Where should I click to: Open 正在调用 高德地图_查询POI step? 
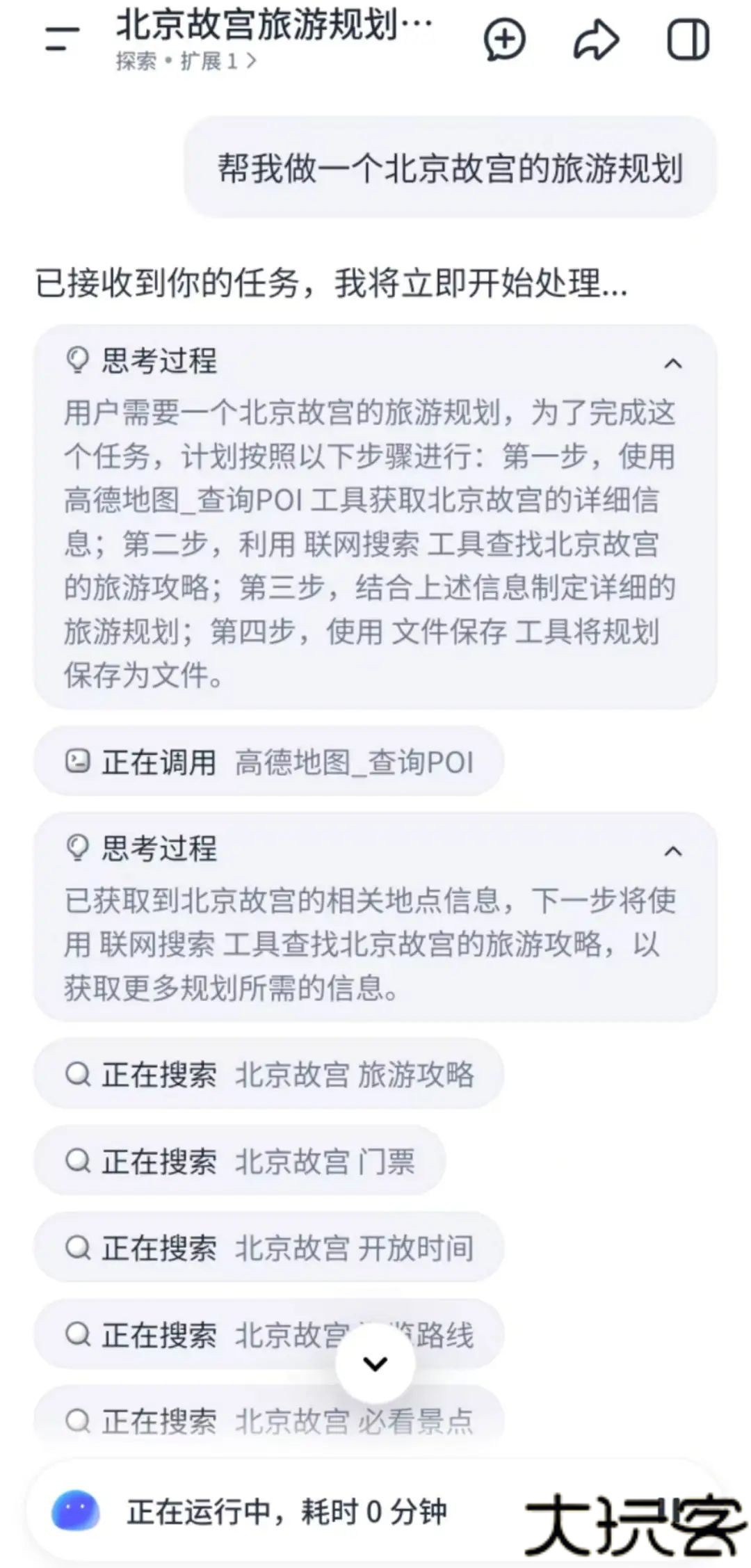coord(268,762)
